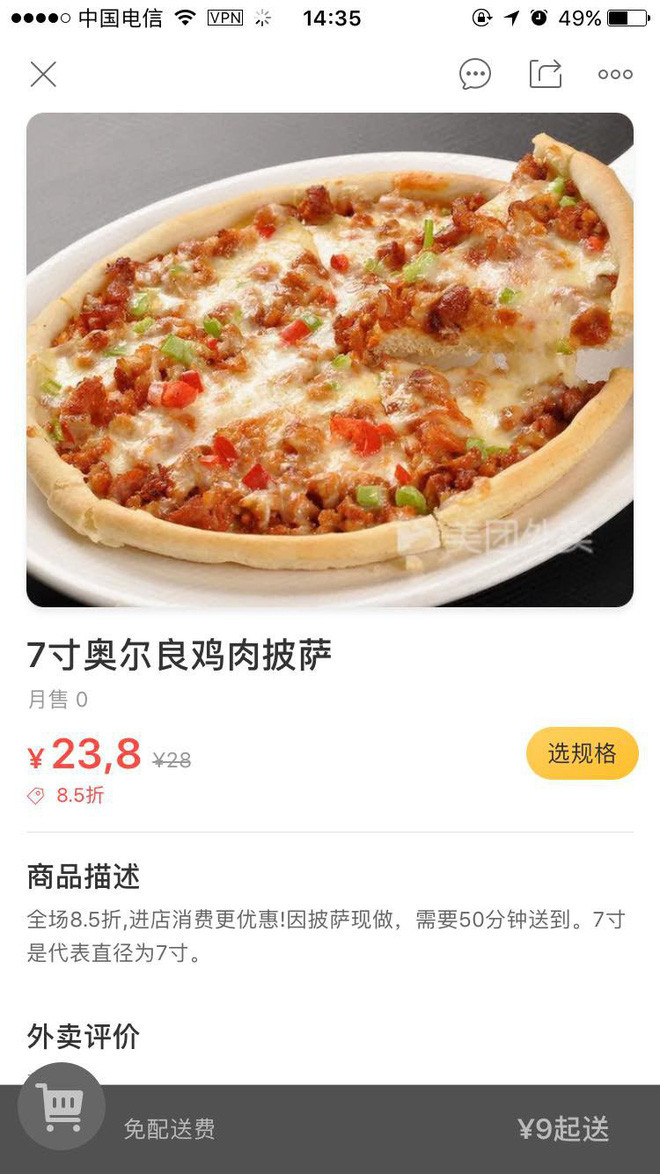This screenshot has height=1174, width=660.
Task: Open the shopping cart
Action: click(x=61, y=1106)
